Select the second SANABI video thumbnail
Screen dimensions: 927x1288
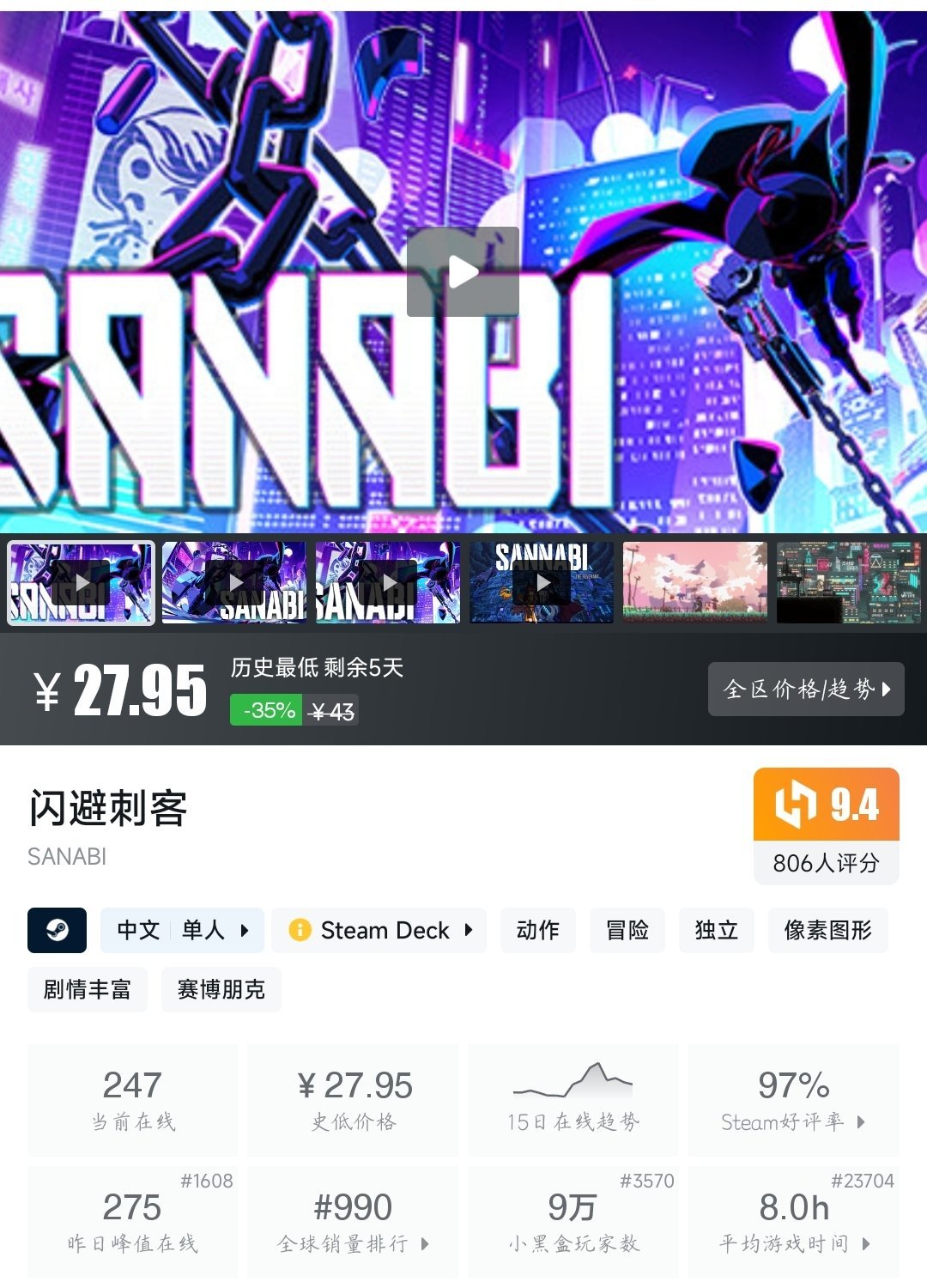pyautogui.click(x=234, y=582)
